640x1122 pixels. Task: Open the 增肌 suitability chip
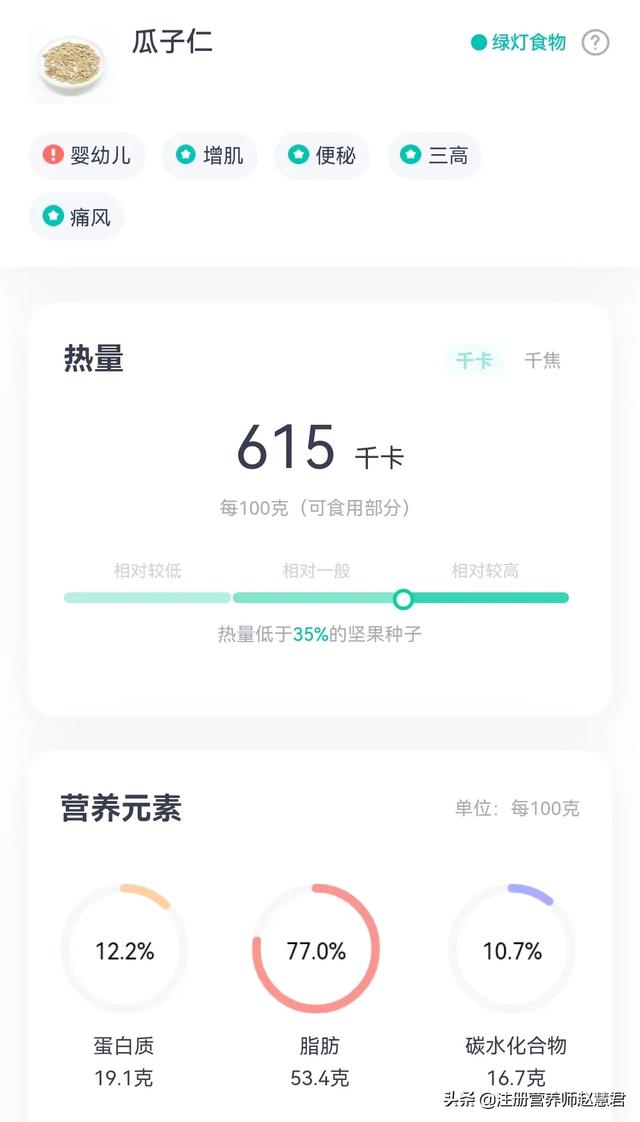pyautogui.click(x=210, y=156)
